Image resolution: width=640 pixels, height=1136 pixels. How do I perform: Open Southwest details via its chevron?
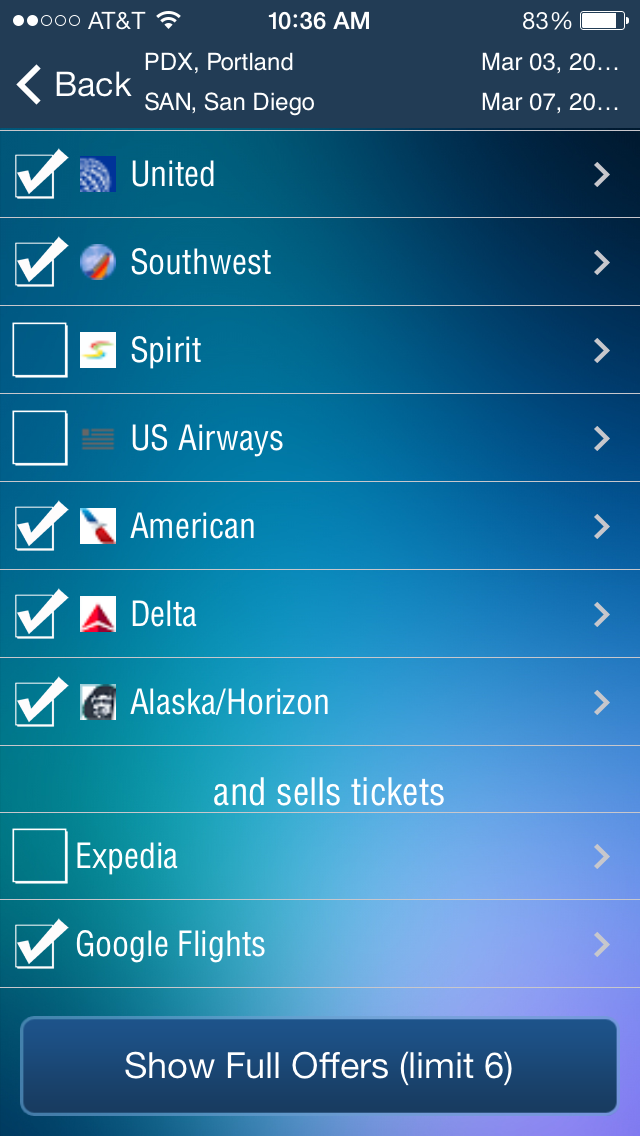601,263
